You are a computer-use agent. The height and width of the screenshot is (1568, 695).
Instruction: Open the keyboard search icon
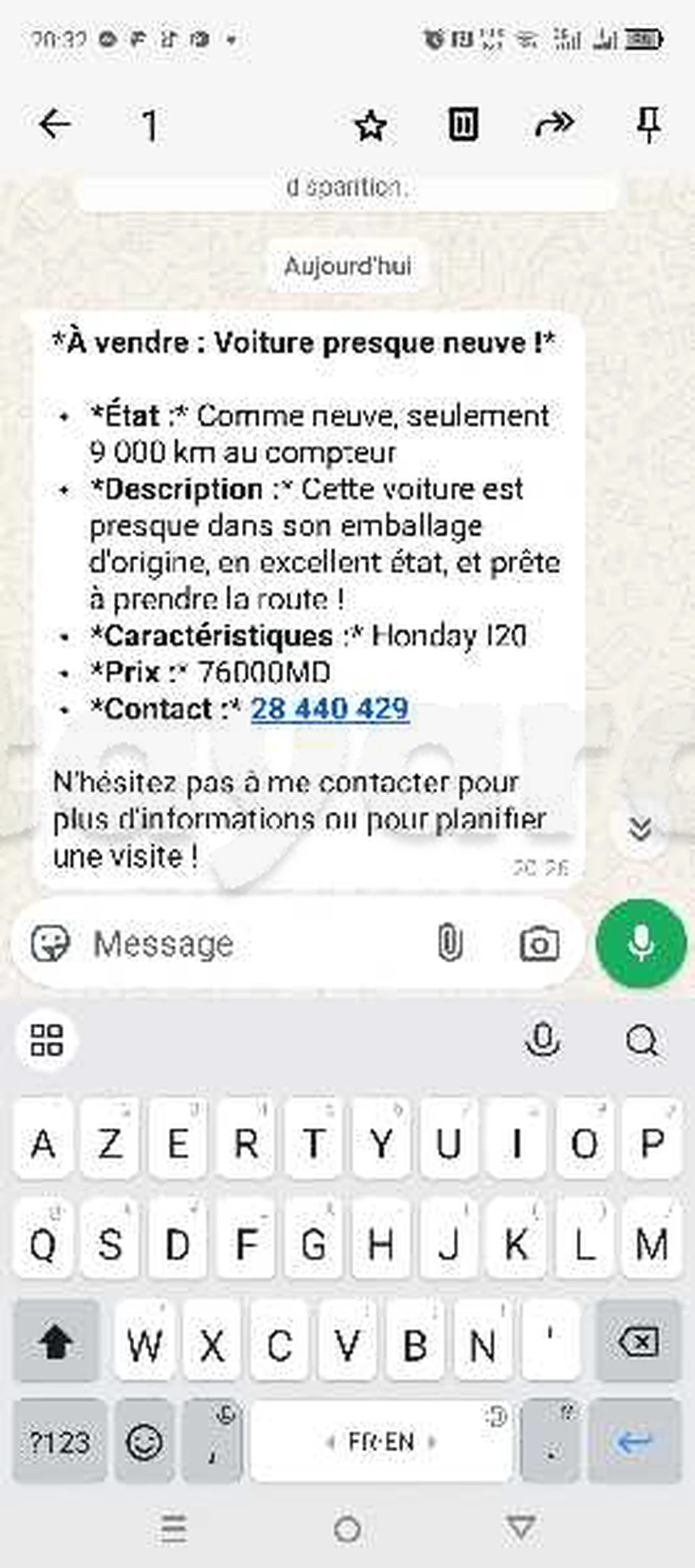(x=641, y=1040)
